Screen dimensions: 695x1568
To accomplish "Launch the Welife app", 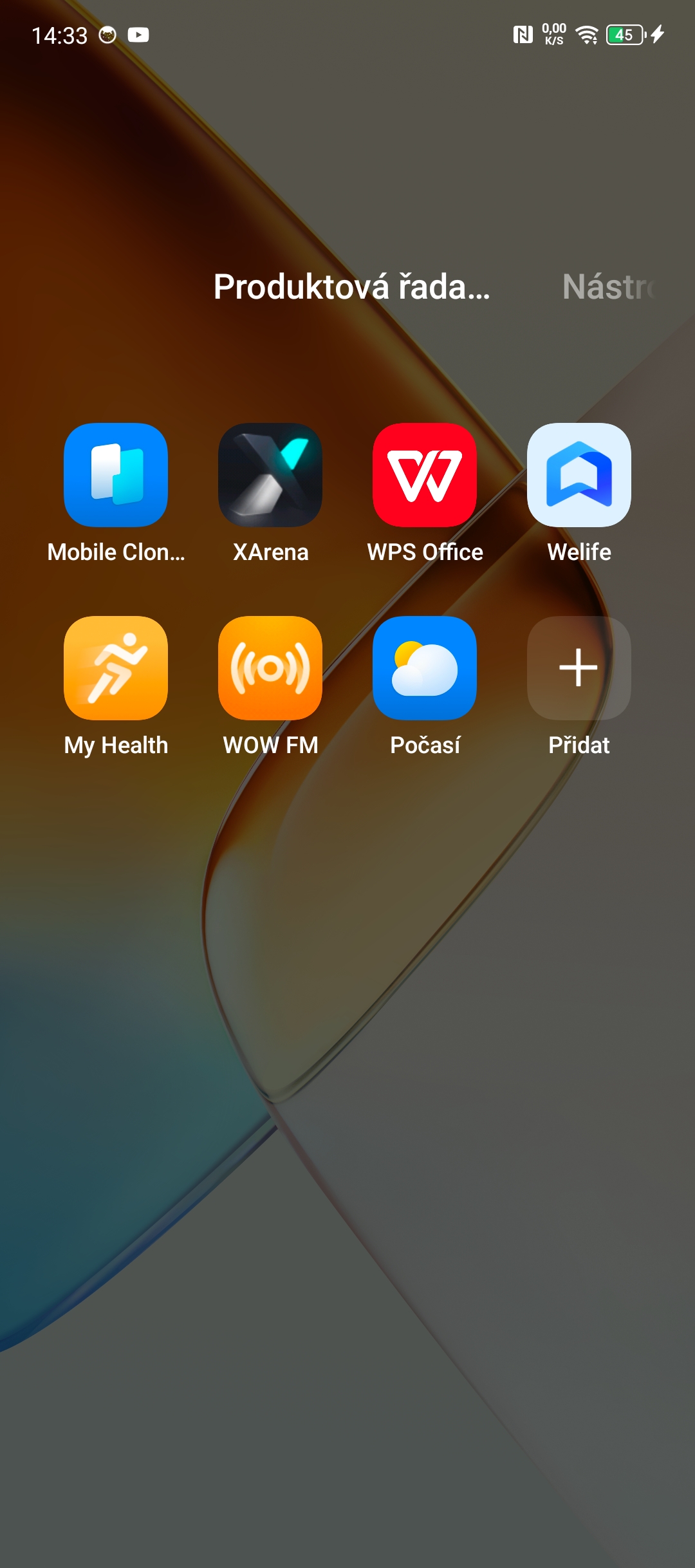I will (x=579, y=475).
